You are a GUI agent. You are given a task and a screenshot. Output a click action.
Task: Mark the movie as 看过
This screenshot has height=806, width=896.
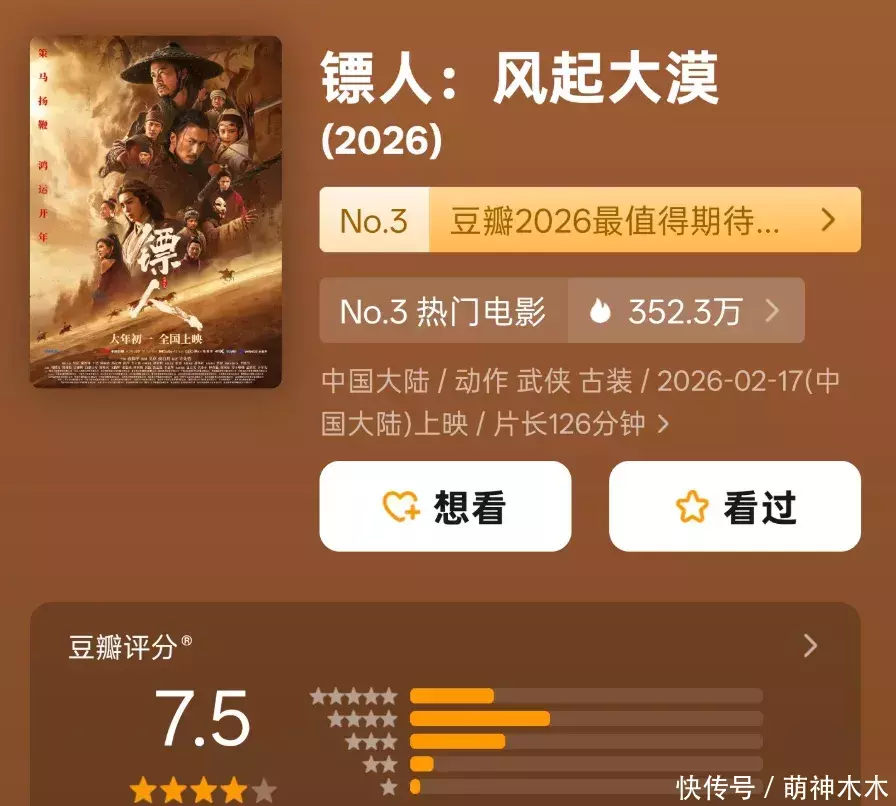coord(734,507)
